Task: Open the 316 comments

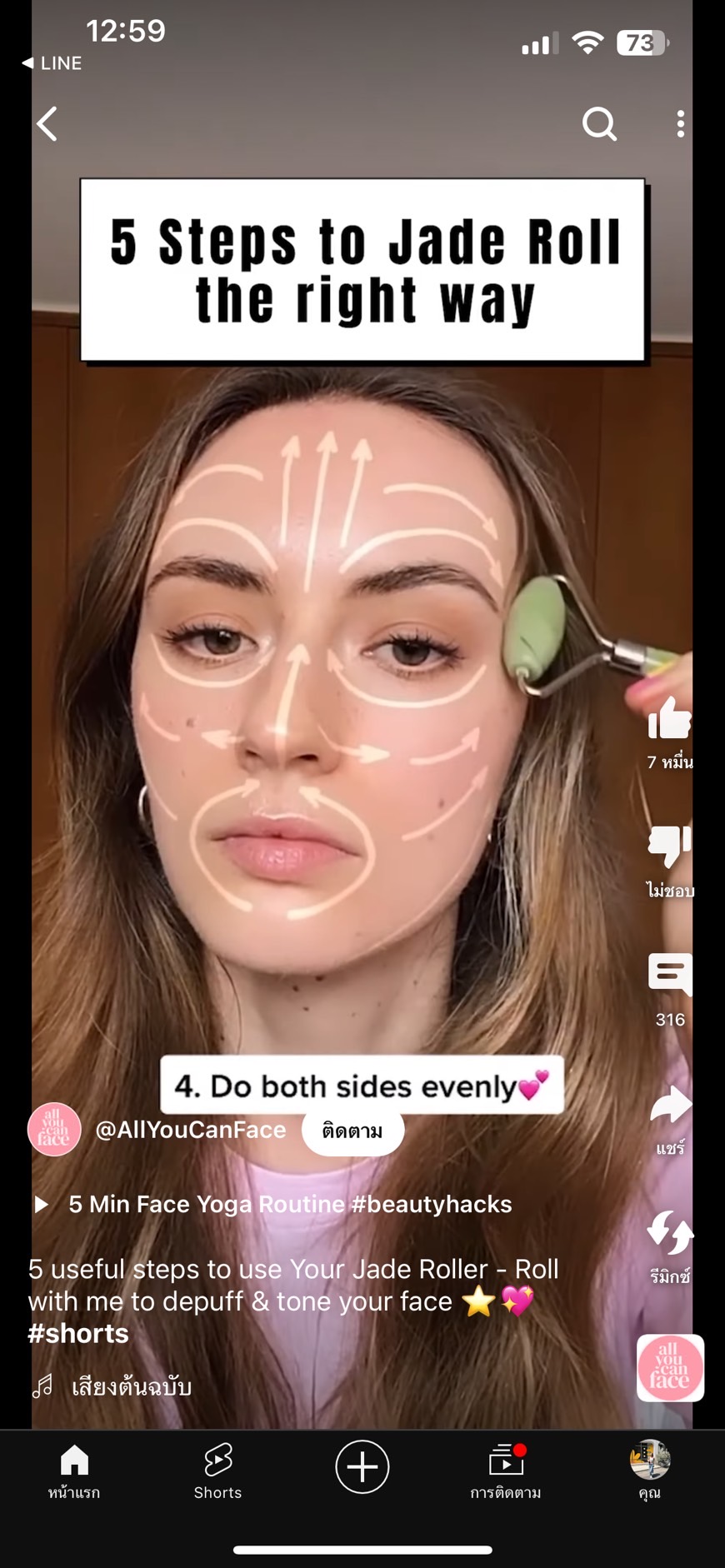Action: click(x=670, y=974)
